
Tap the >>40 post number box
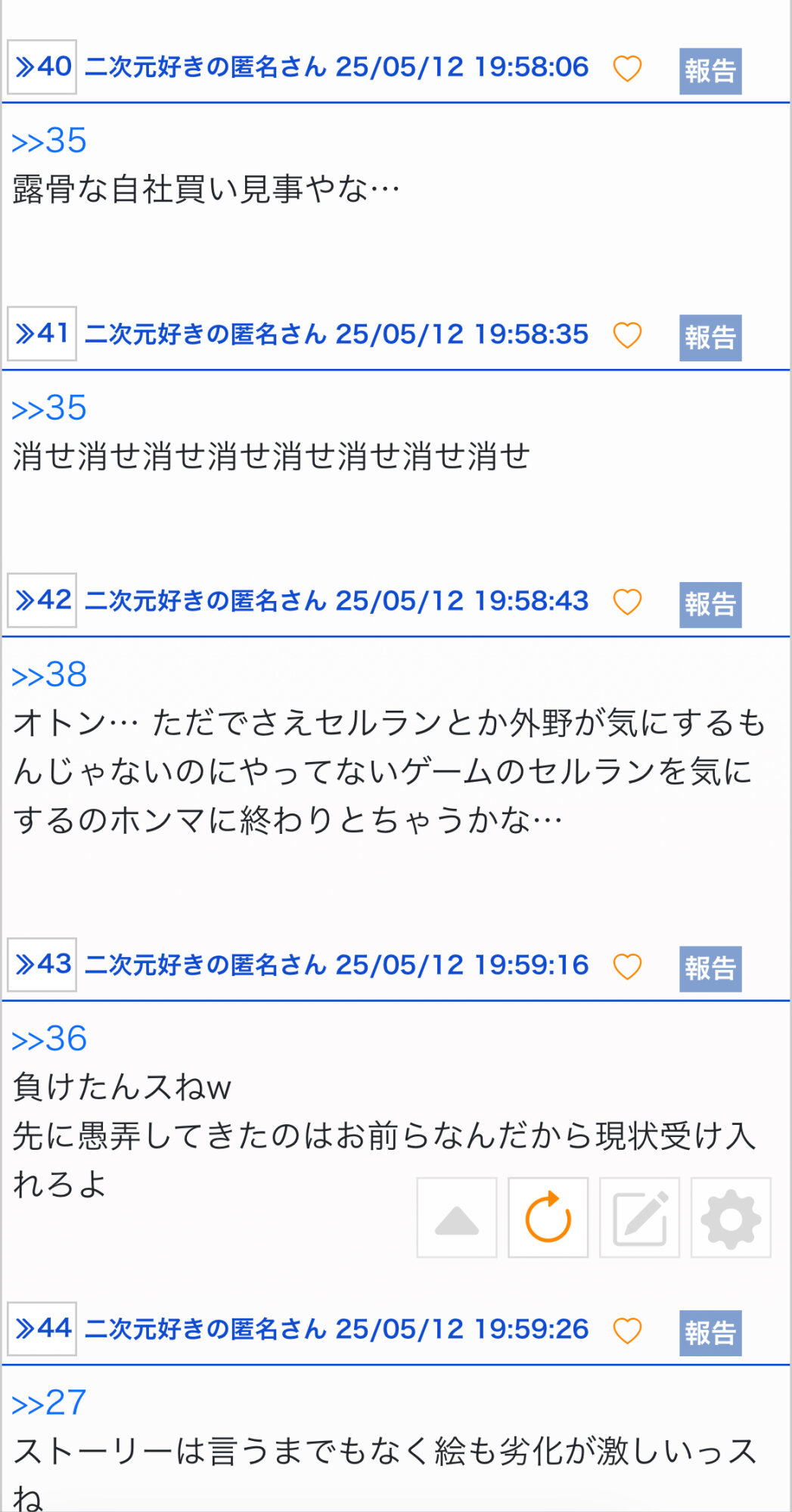[42, 67]
